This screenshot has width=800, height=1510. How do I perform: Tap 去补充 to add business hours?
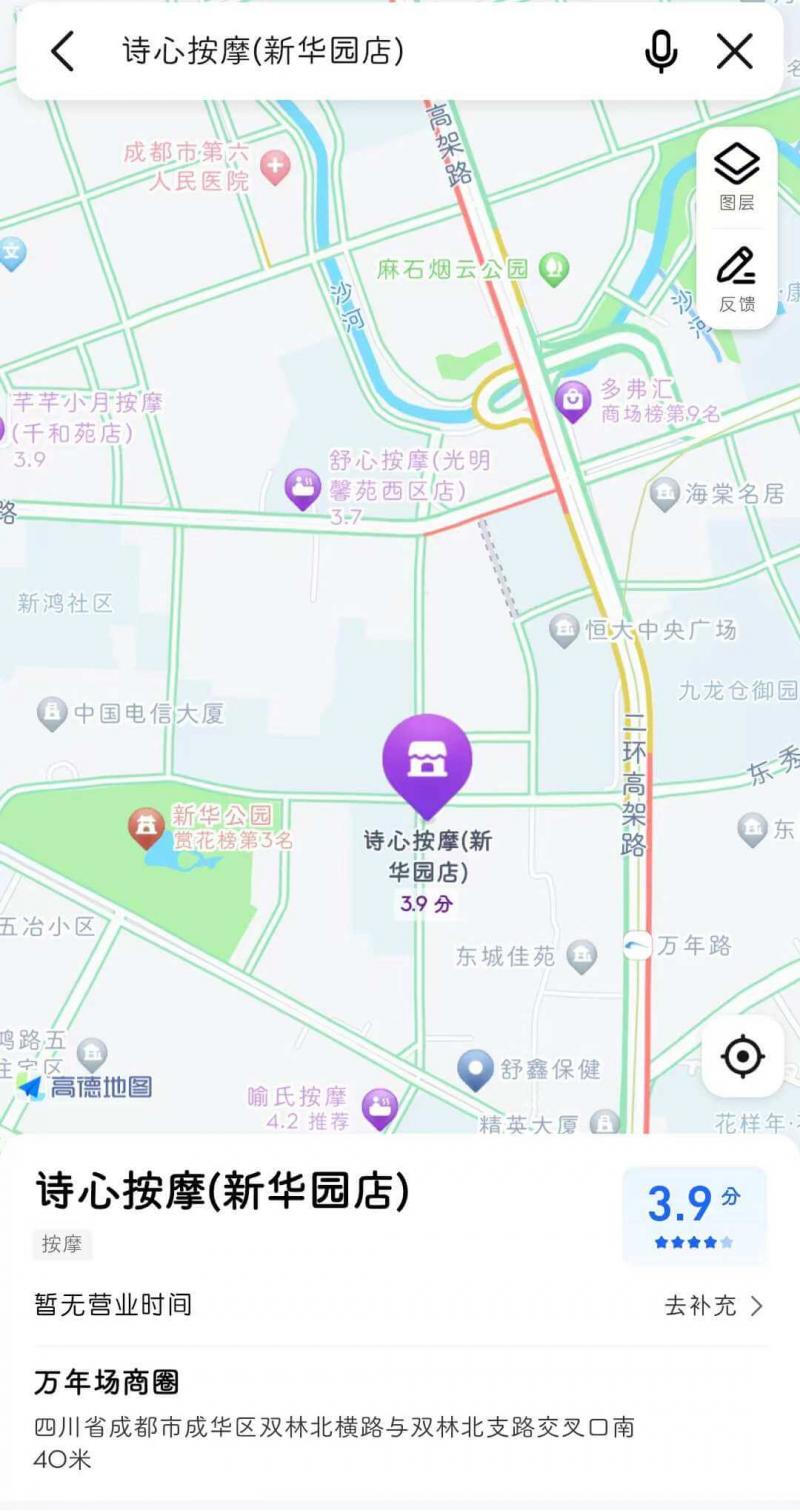tap(713, 1305)
